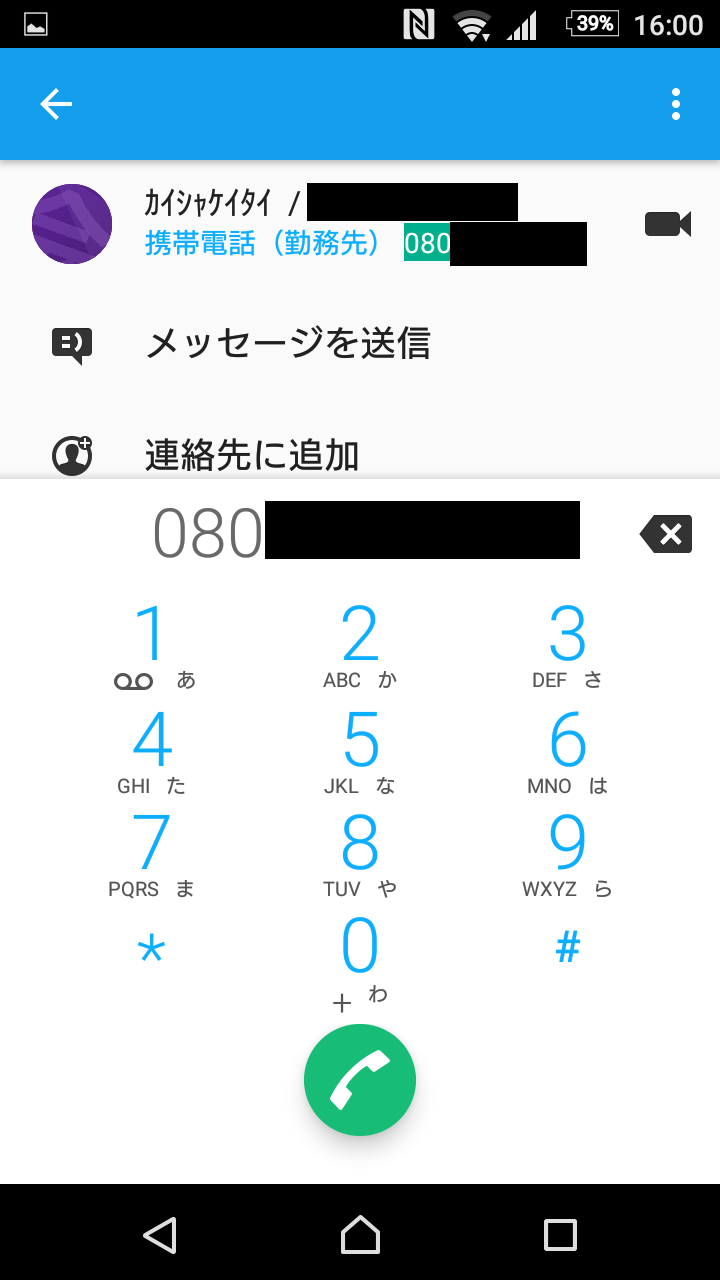Dial digit 7 on the keypad

coord(152,855)
